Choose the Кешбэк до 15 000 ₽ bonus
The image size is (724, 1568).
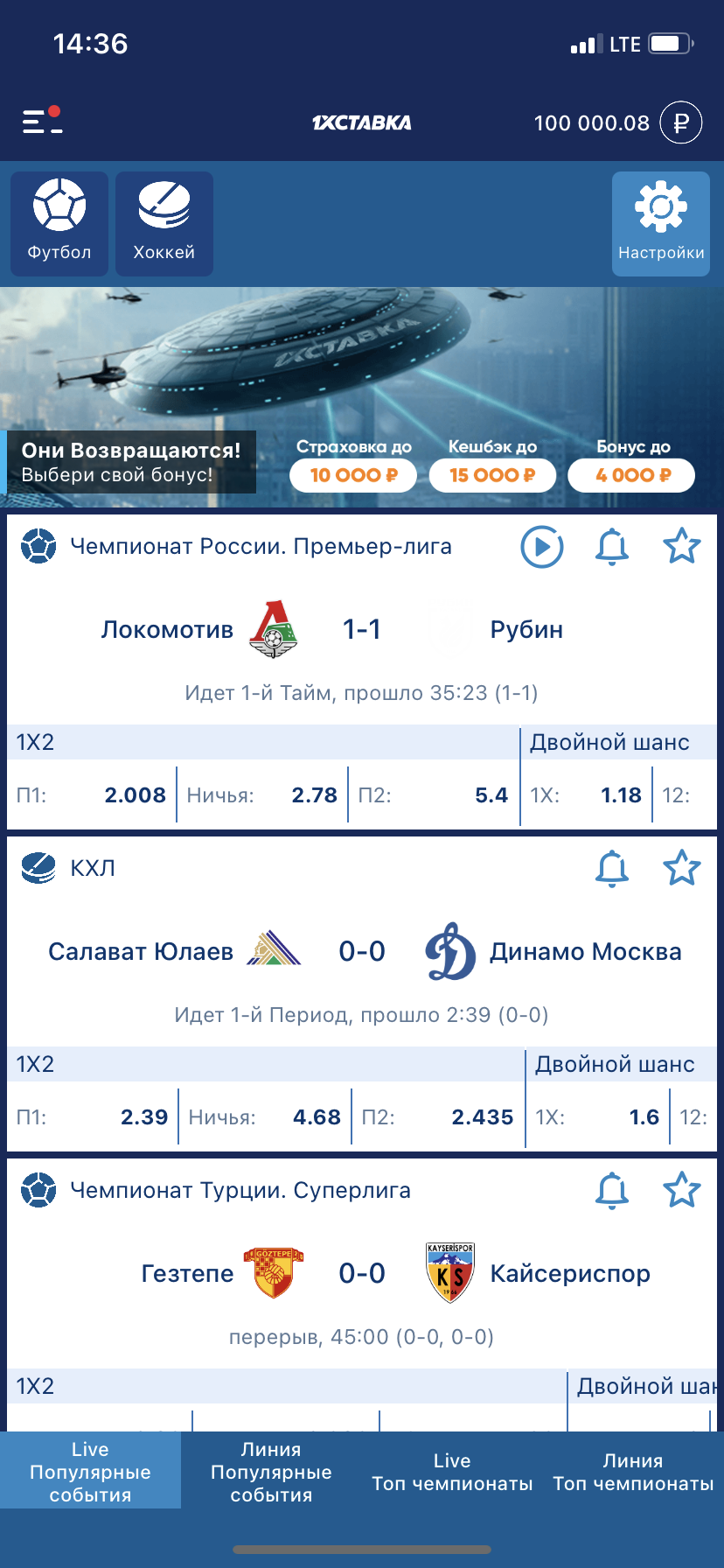tap(492, 475)
